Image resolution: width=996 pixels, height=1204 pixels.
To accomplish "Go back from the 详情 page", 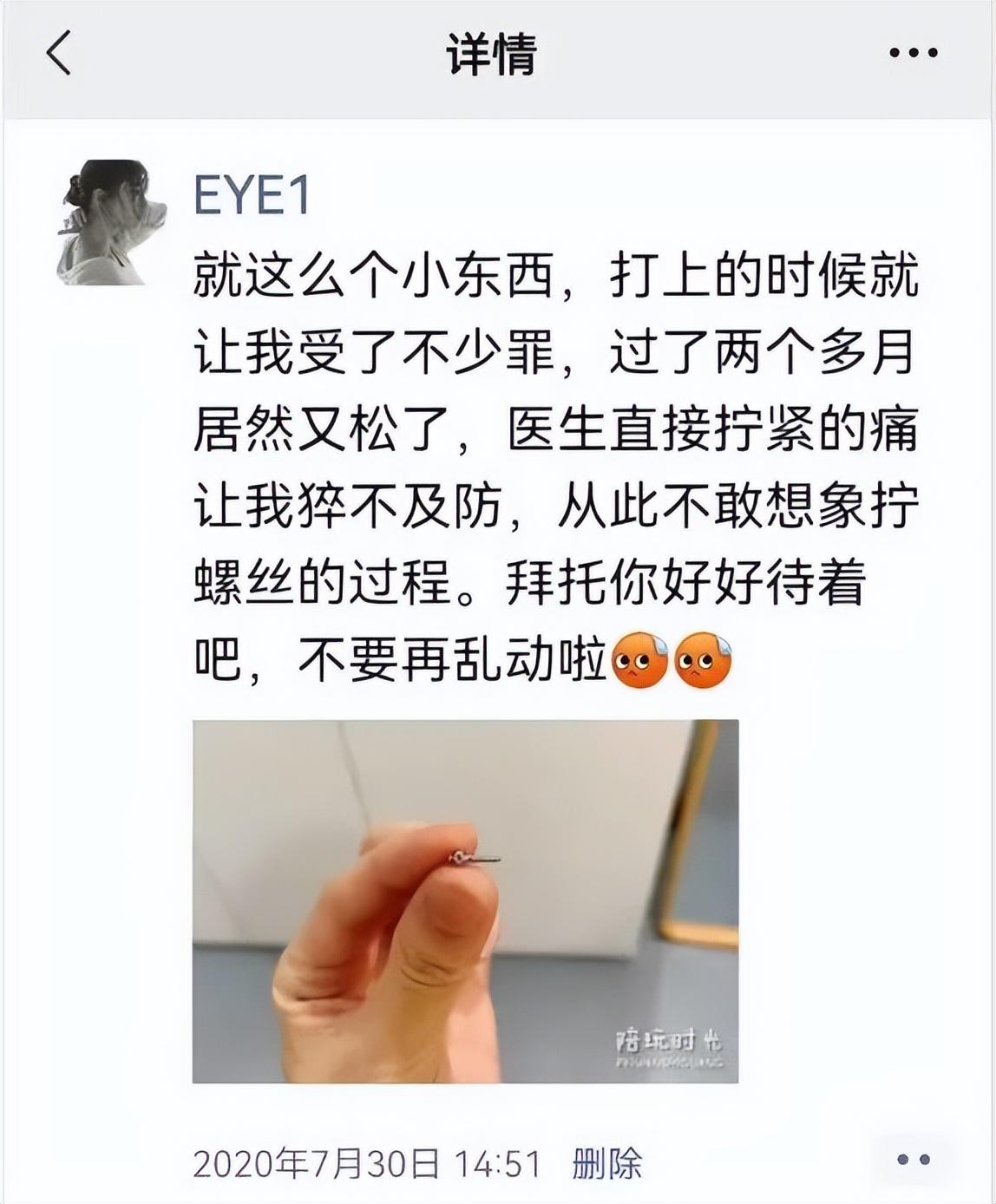I will tap(59, 54).
